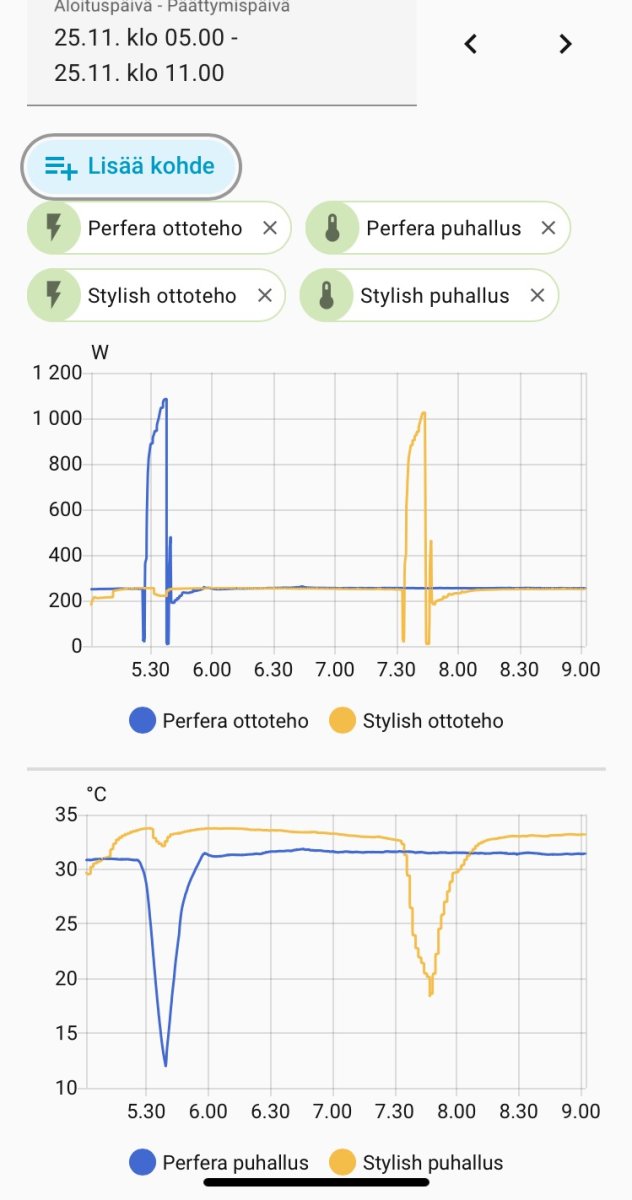Go to the next time period
Image resolution: width=632 pixels, height=1200 pixels.
coord(565,44)
